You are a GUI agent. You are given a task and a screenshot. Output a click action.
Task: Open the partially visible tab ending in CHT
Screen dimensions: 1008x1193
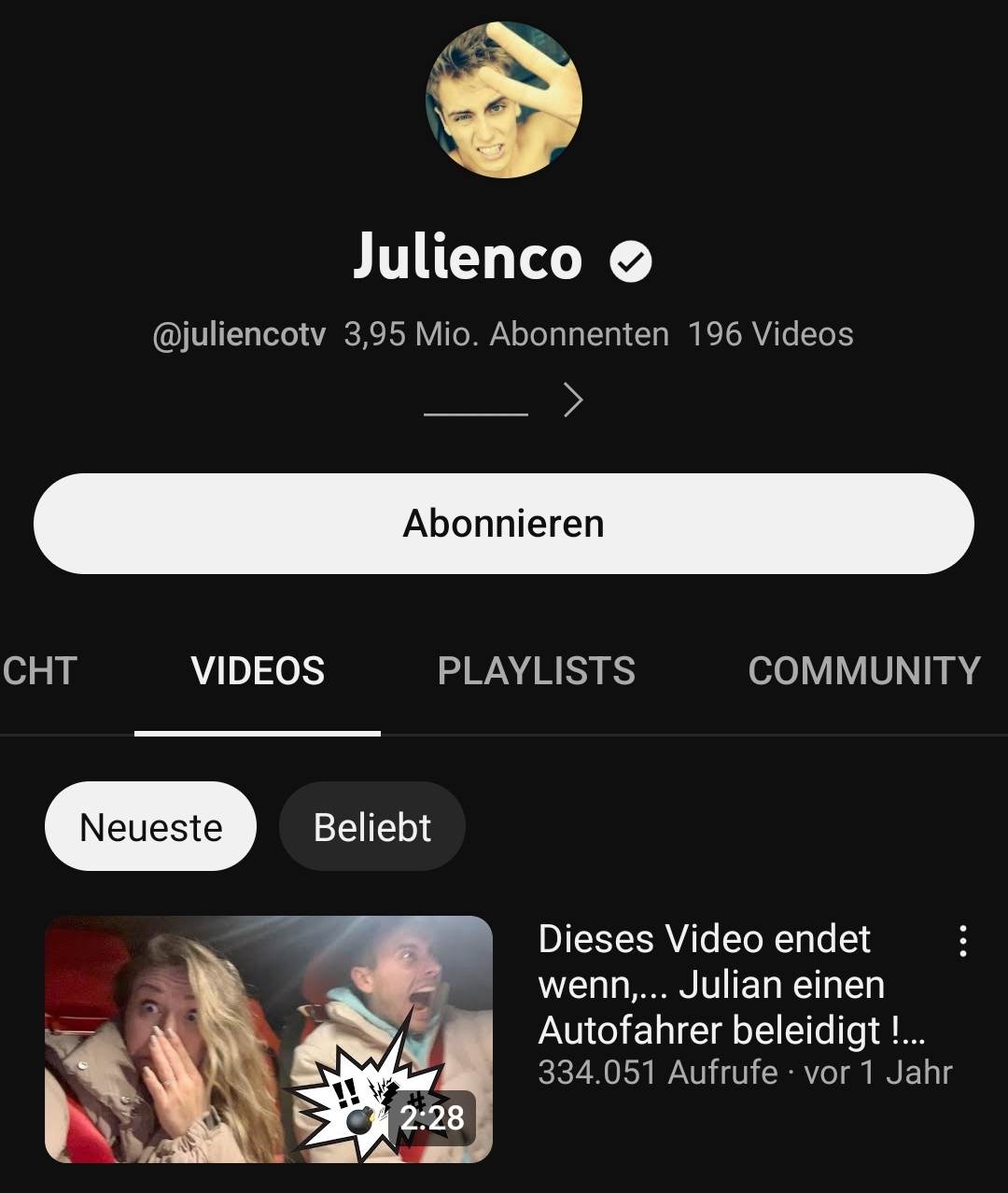pos(39,671)
